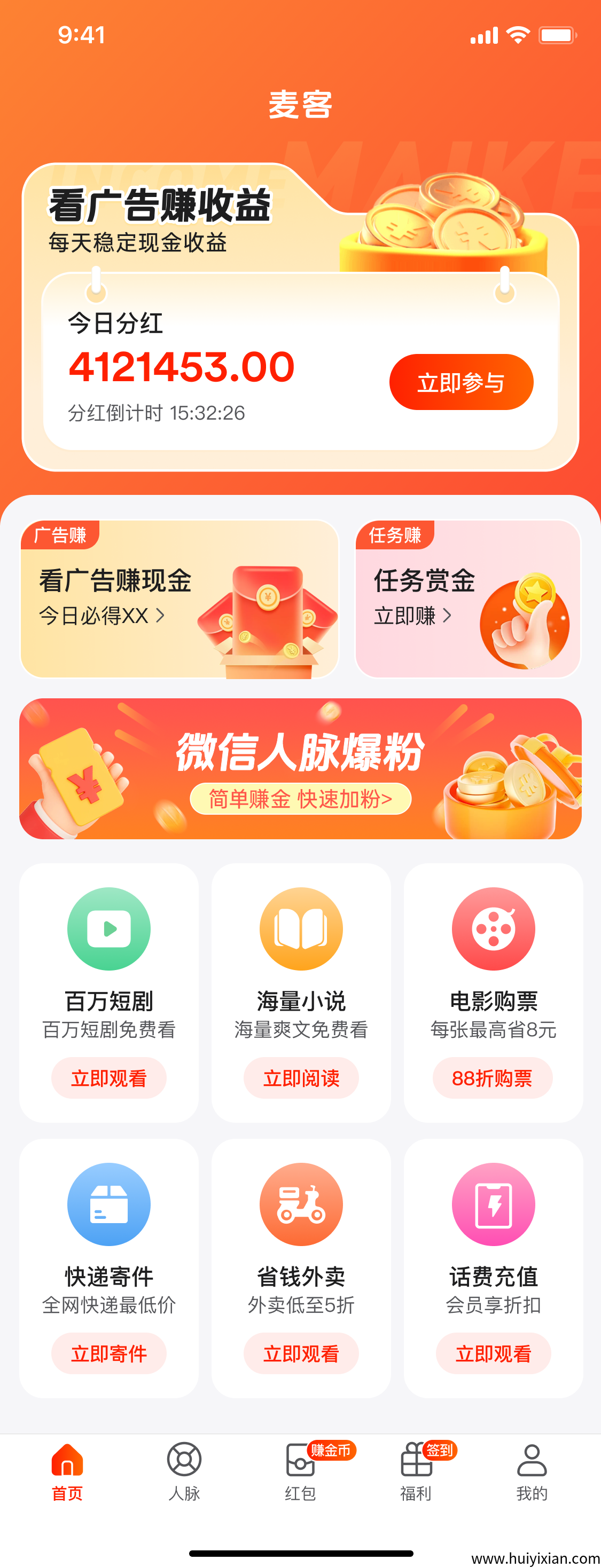Screen dimensions: 601x1568
Task: Tap 88折购票 under 电影购票
Action: [x=492, y=1078]
